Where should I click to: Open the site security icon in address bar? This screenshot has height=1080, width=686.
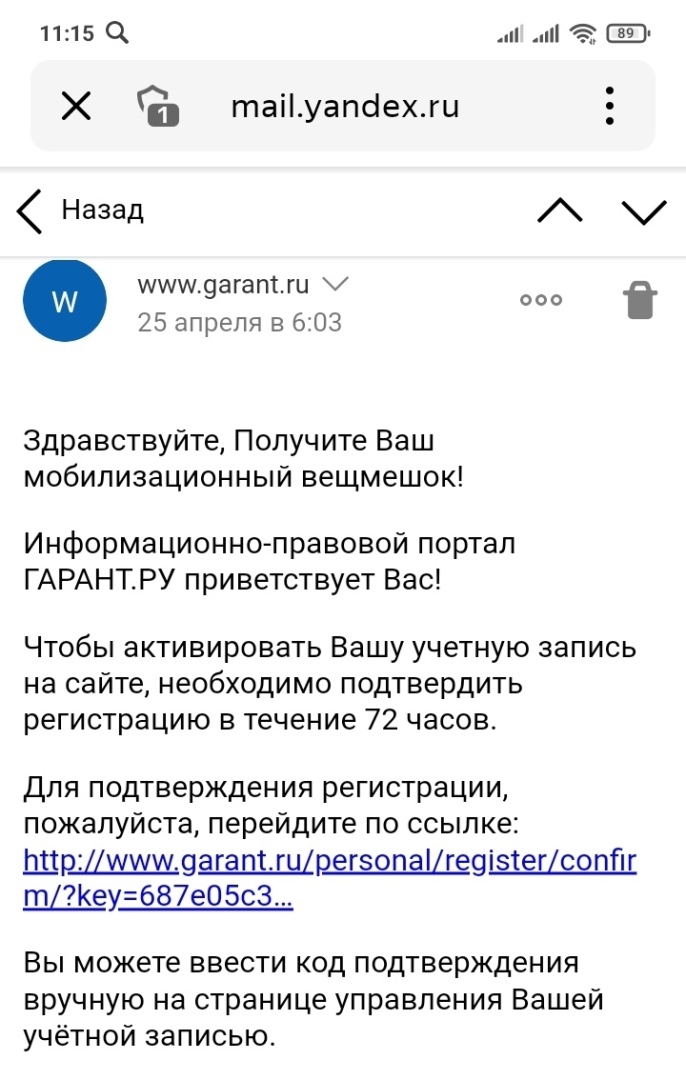point(157,106)
